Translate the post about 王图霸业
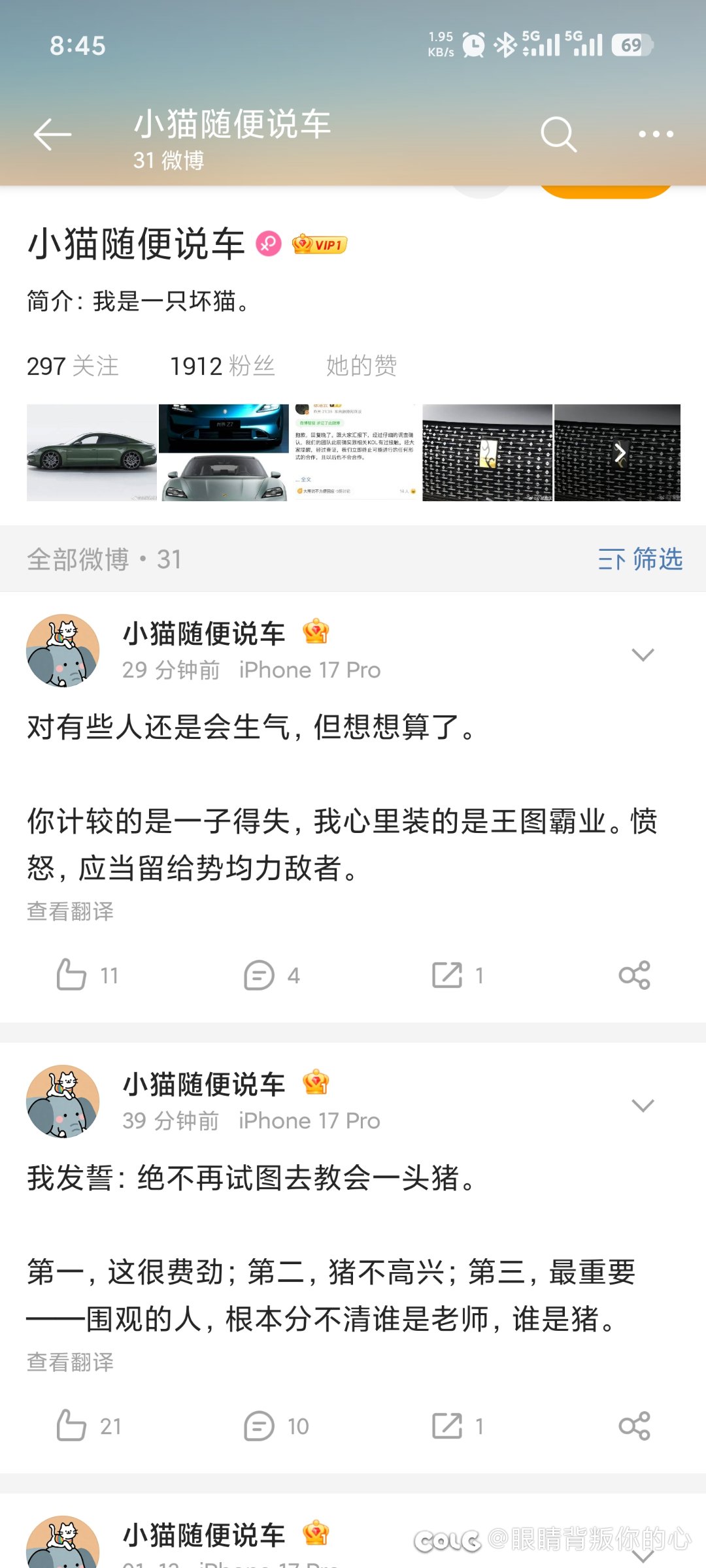The image size is (706, 1568). coord(71,911)
